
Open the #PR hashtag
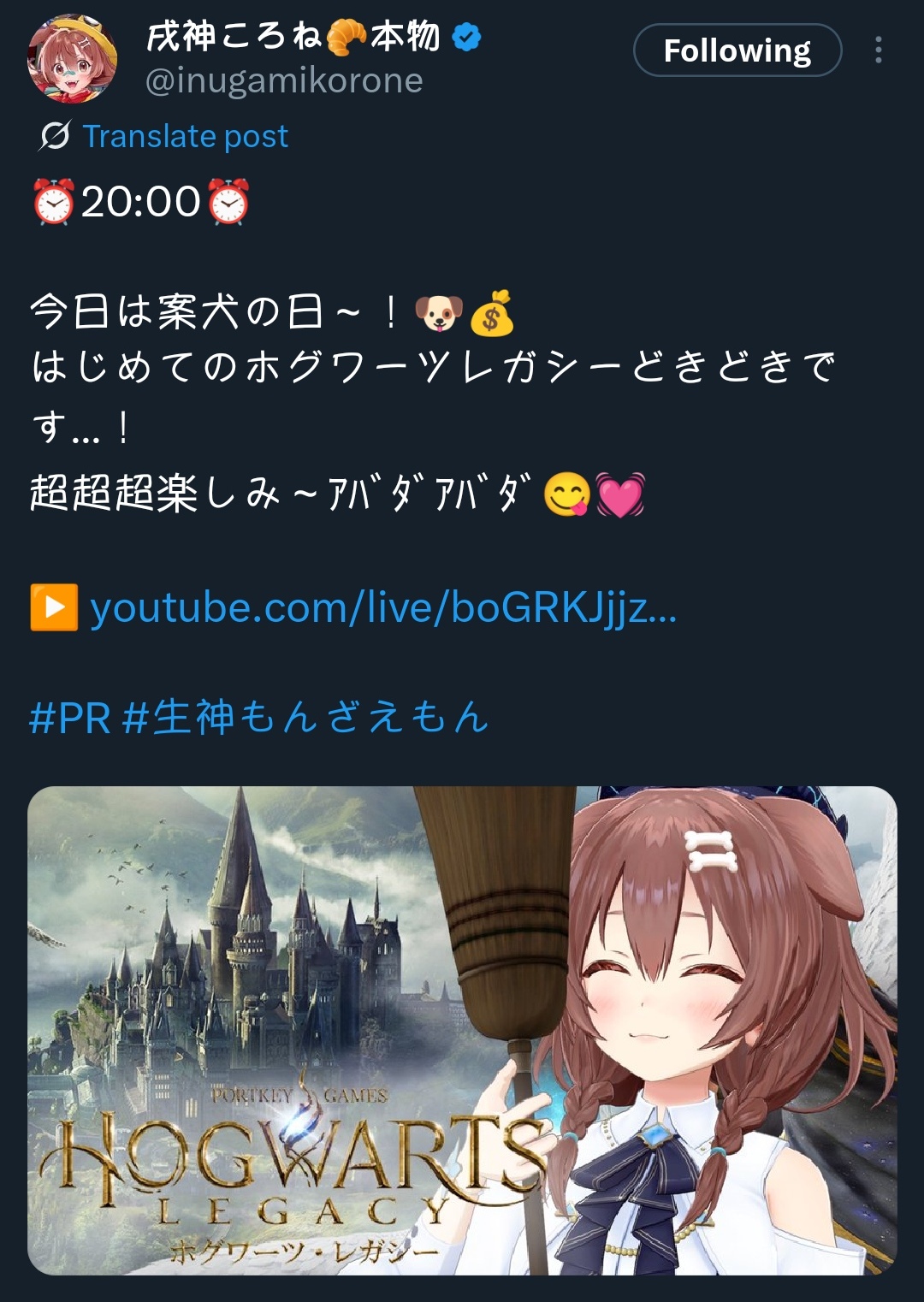tap(70, 717)
